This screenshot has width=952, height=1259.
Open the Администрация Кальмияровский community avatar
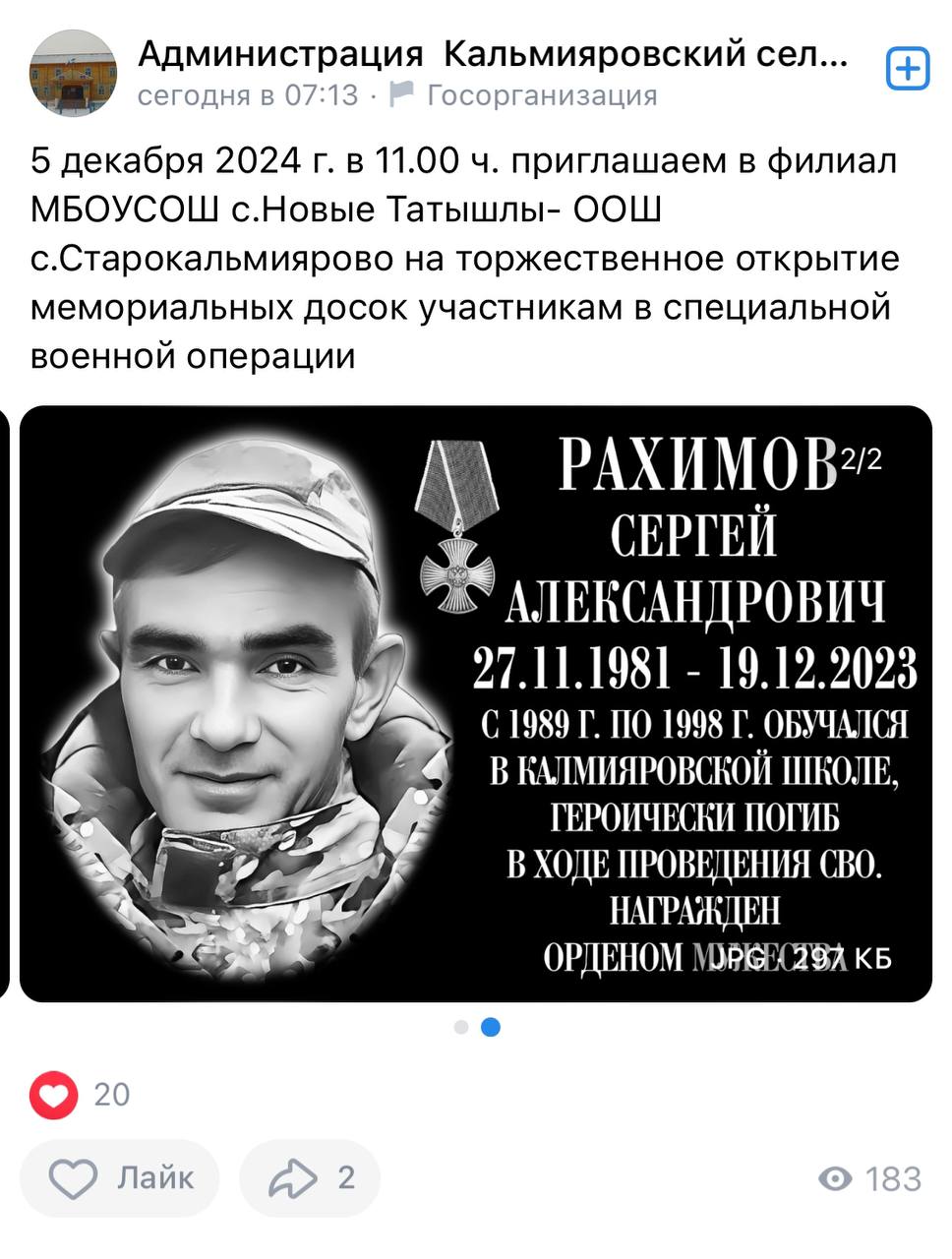pyautogui.click(x=73, y=73)
